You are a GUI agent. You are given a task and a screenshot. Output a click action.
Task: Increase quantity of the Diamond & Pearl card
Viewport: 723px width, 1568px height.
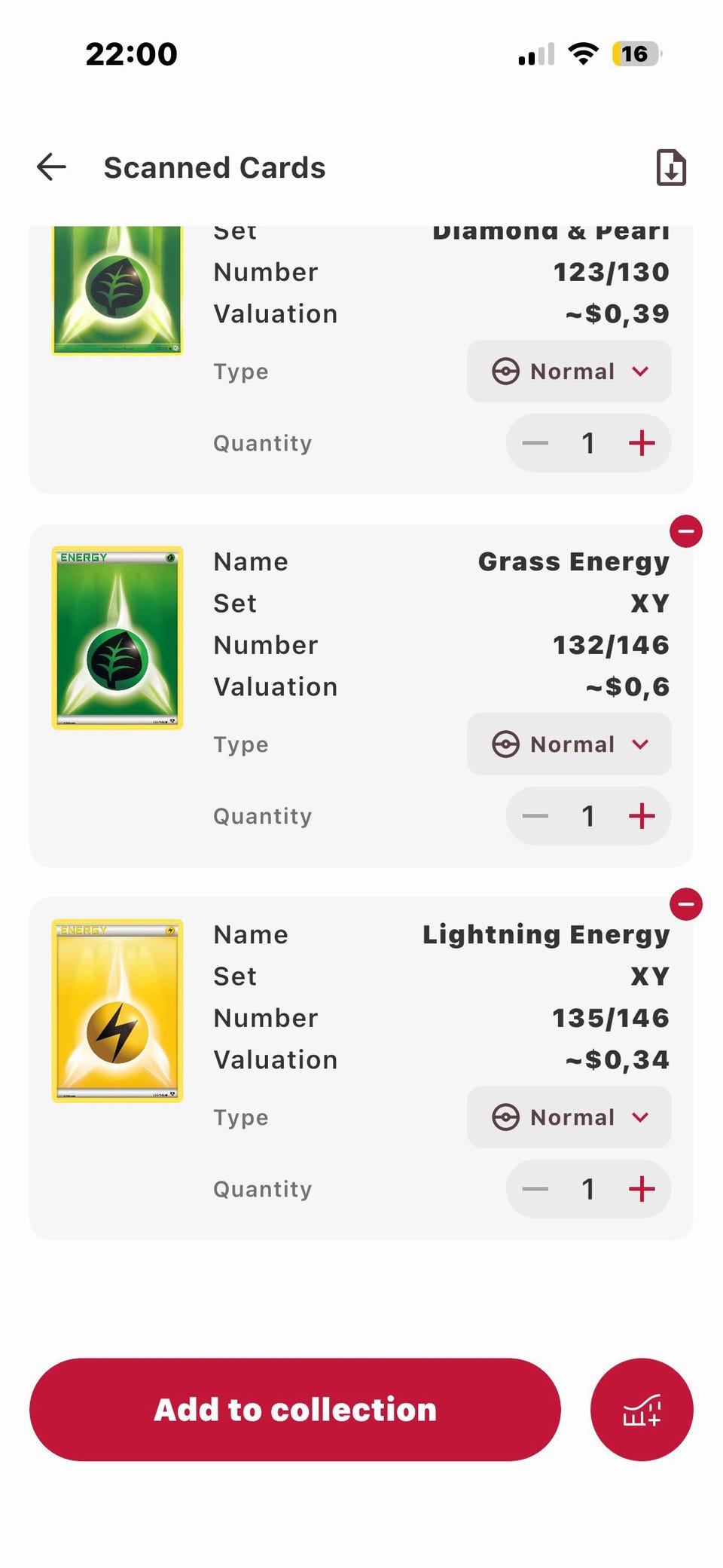(x=642, y=443)
